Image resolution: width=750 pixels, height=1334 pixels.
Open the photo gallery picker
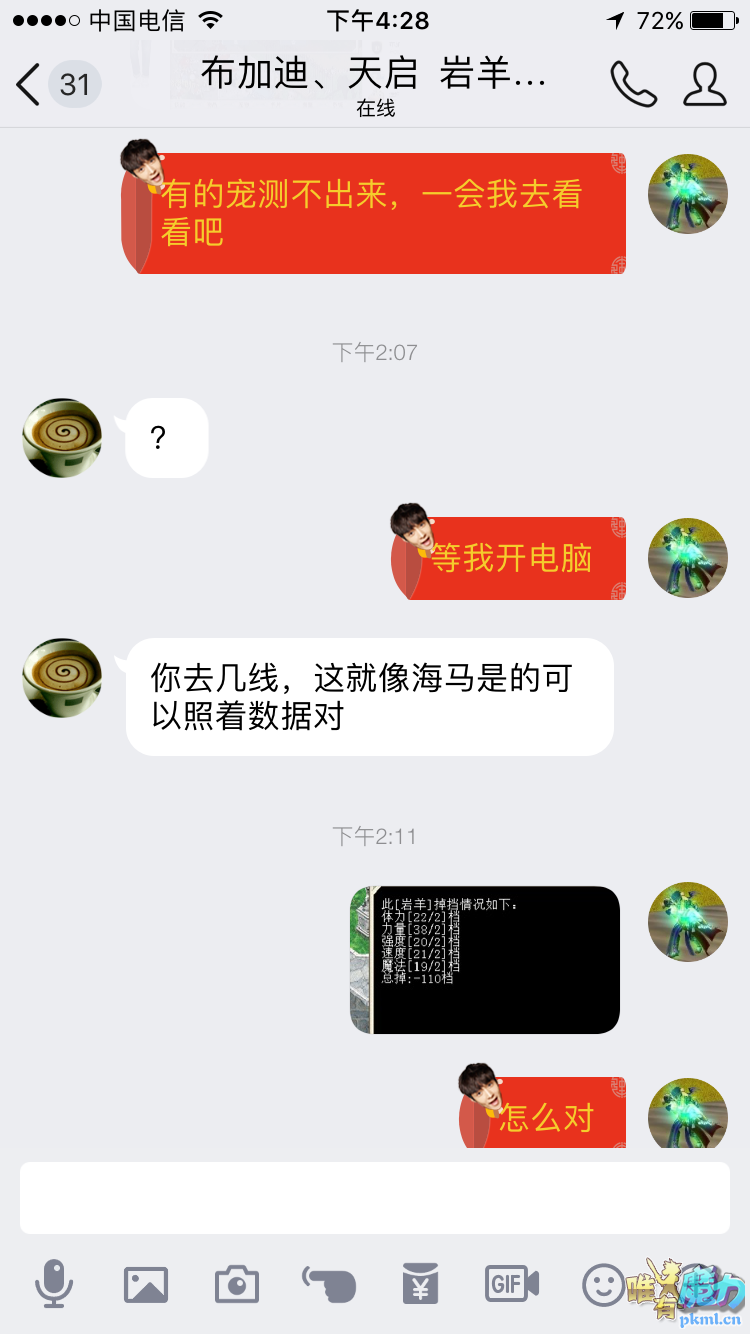click(145, 1284)
